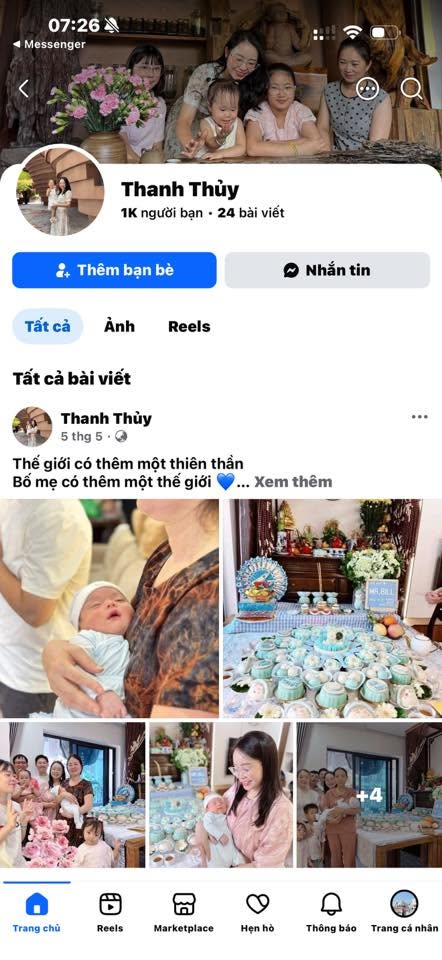Open the photo tile marked +4
442x960 pixels.
[x=369, y=795]
